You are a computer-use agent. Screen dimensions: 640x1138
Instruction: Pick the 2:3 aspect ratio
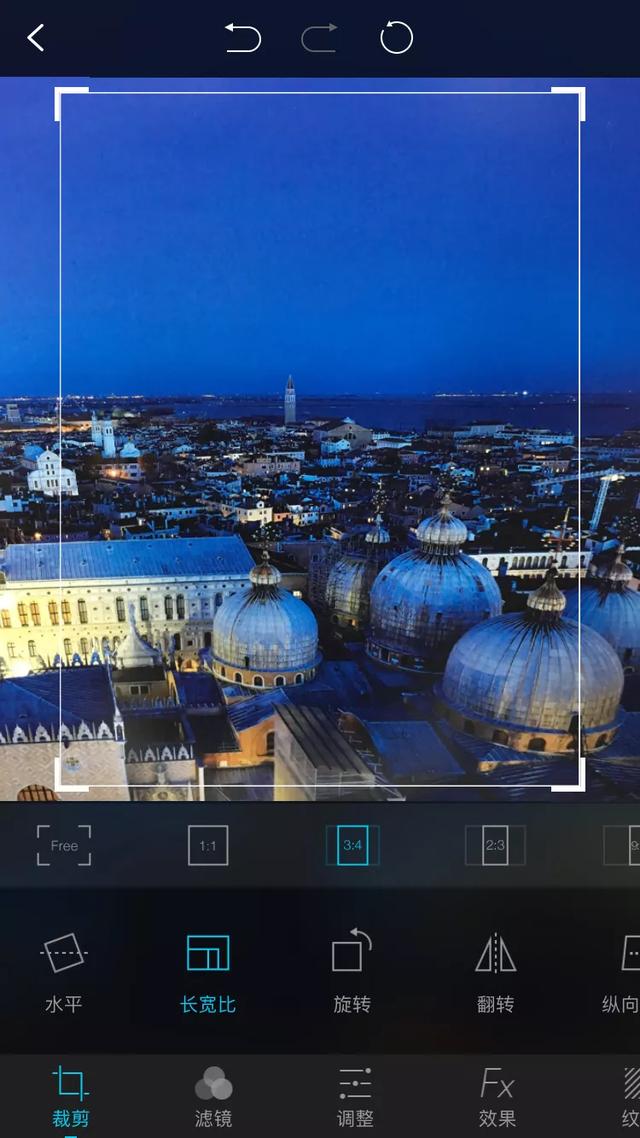[495, 846]
